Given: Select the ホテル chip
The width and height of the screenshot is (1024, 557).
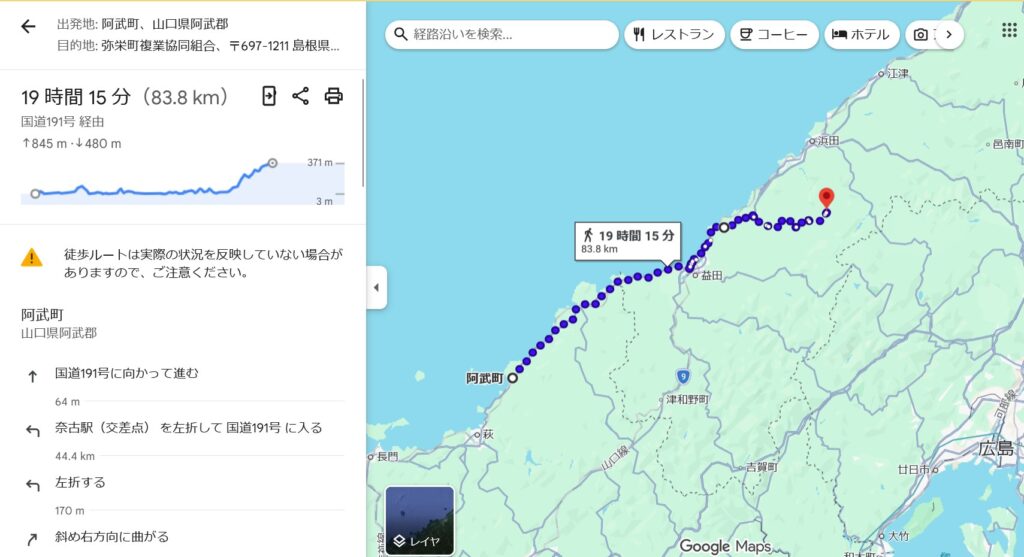Looking at the screenshot, I should 861,34.
